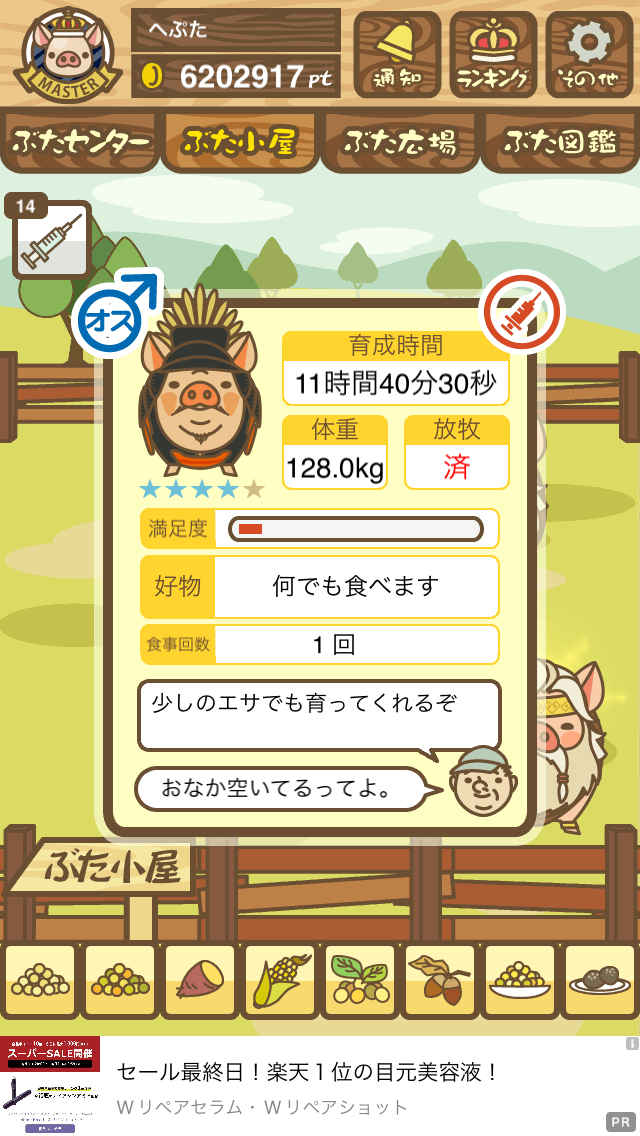Open the 楽天 eye serum ad banner
Viewport: 640px width, 1136px height.
pos(320,1086)
